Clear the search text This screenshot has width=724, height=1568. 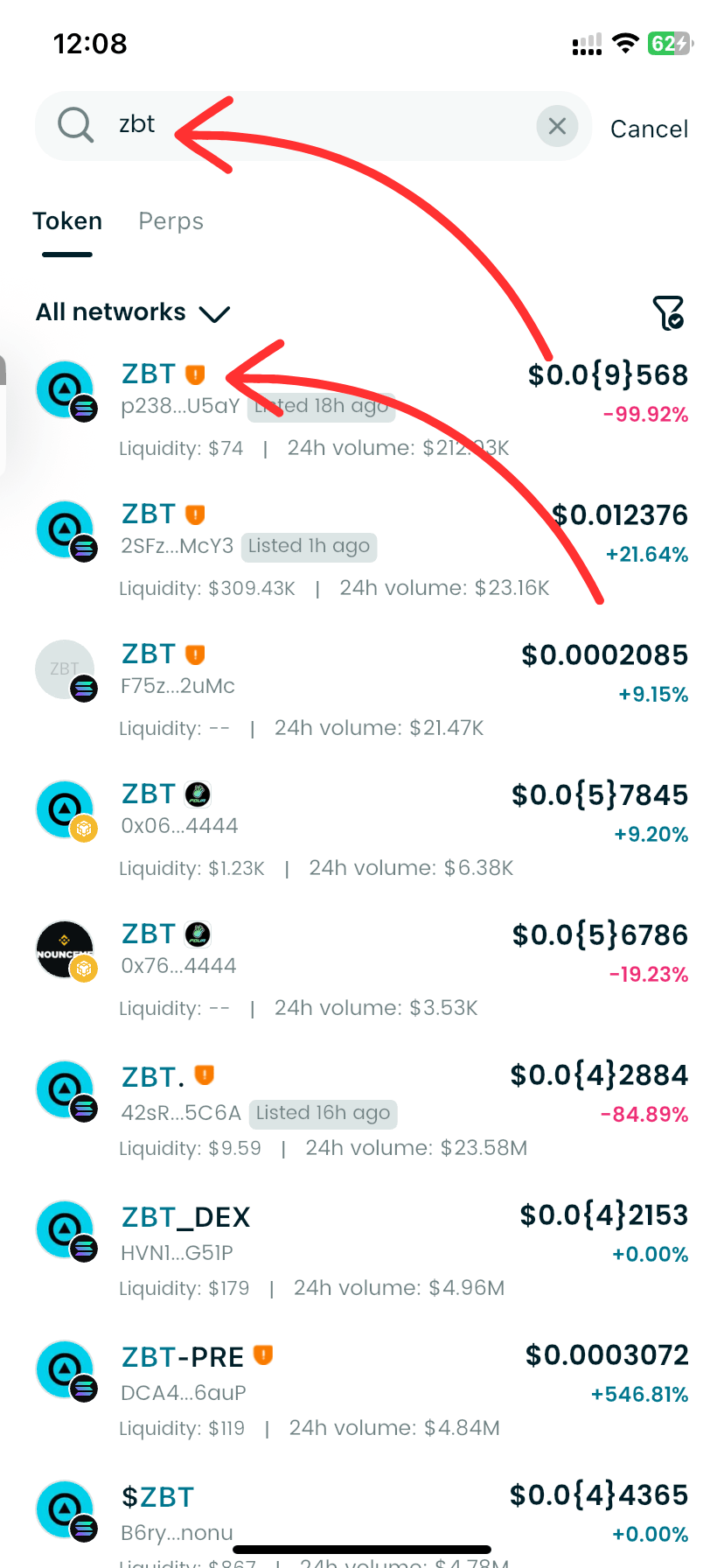[x=557, y=127]
